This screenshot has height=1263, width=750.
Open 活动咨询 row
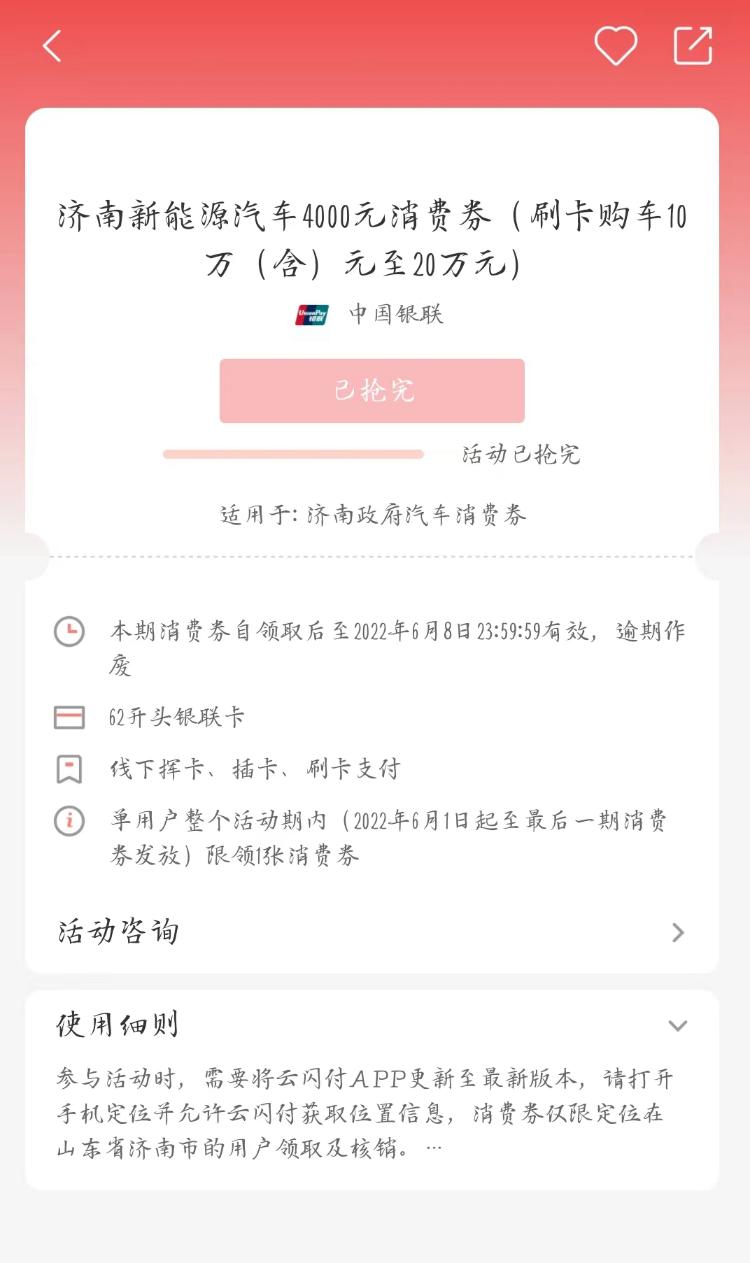pyautogui.click(x=372, y=932)
